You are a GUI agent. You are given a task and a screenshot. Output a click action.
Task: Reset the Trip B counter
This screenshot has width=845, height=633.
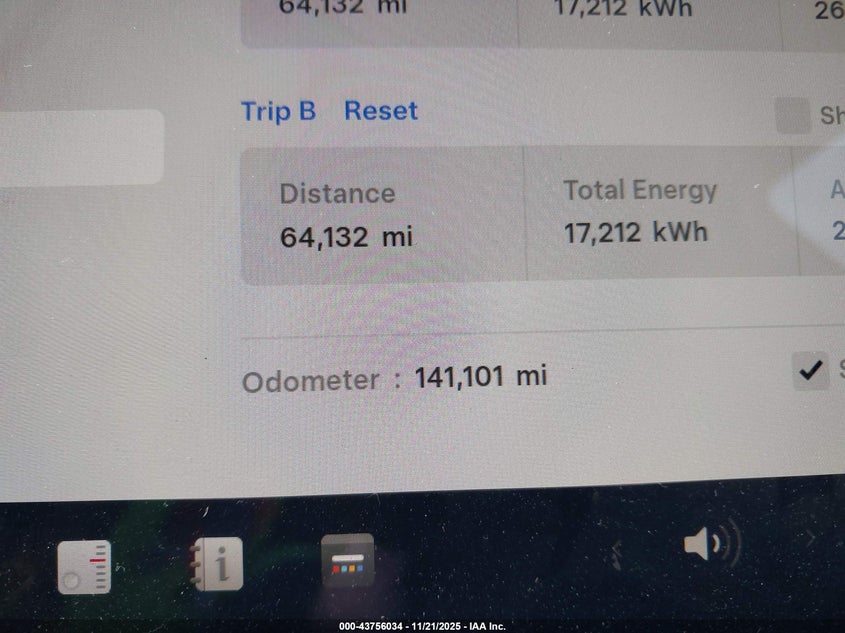pos(381,111)
